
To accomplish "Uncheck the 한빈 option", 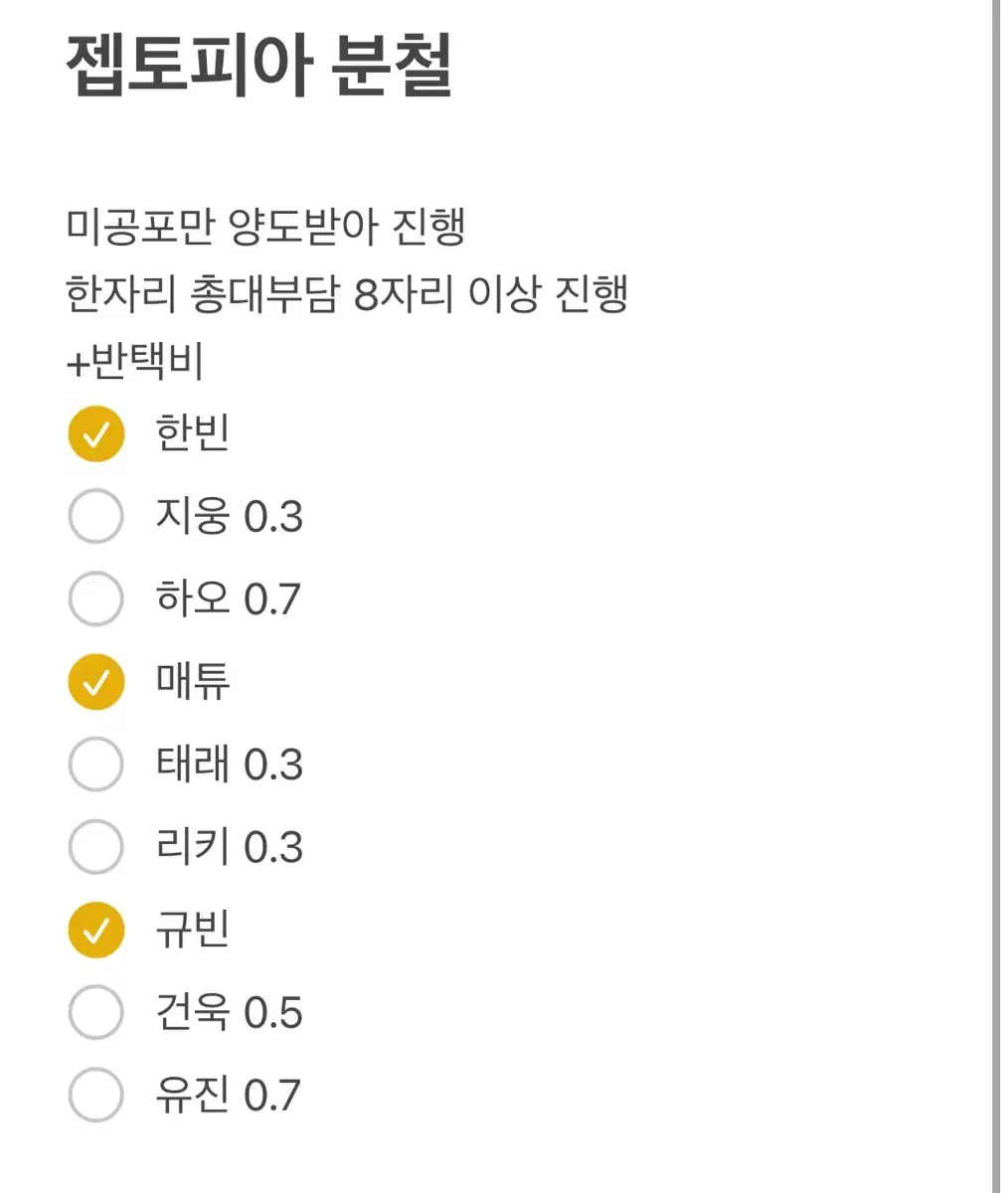I will tap(95, 432).
